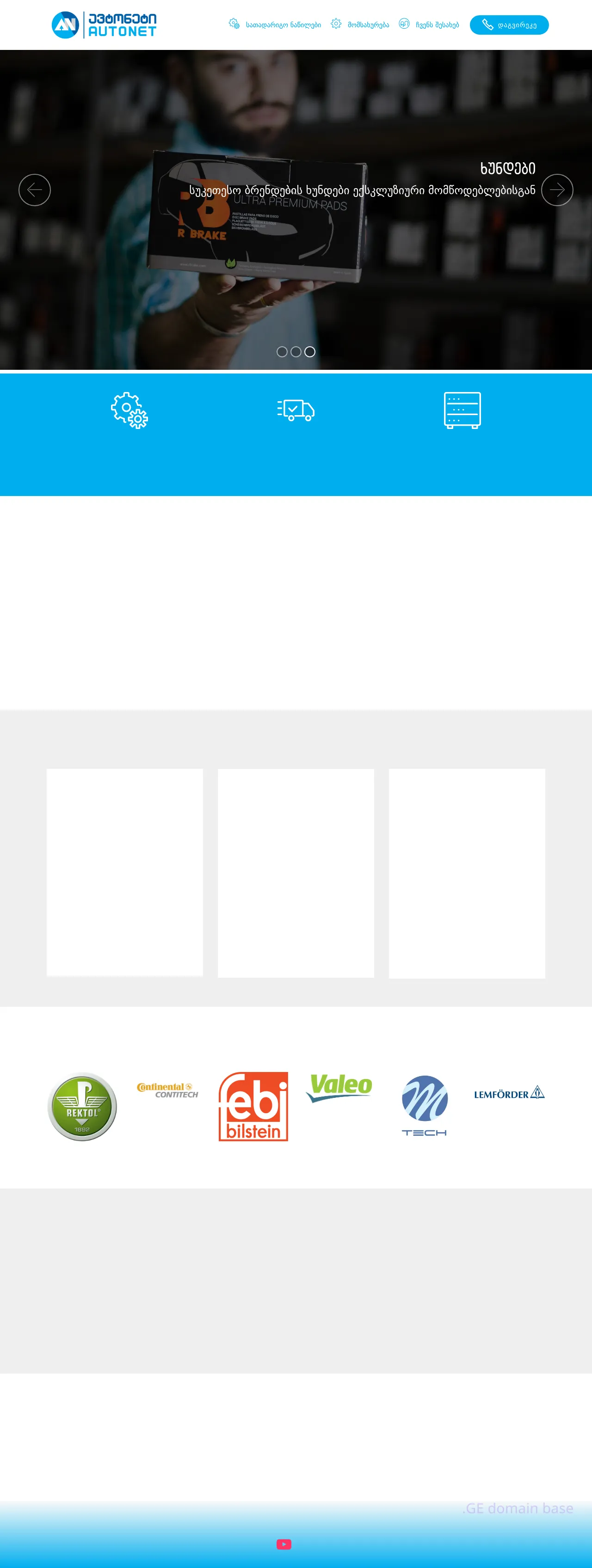Open the Valeo brand logo
The width and height of the screenshot is (592, 1568).
(339, 1088)
